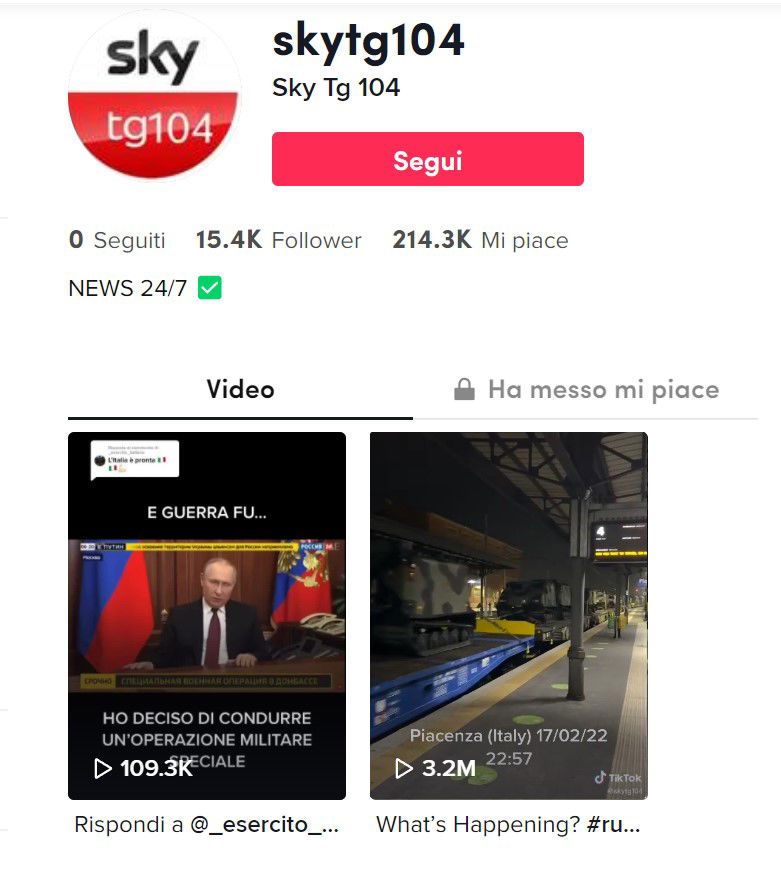This screenshot has width=781, height=877.
Task: Open the Piacenza train video with 3.2M views
Action: 508,615
